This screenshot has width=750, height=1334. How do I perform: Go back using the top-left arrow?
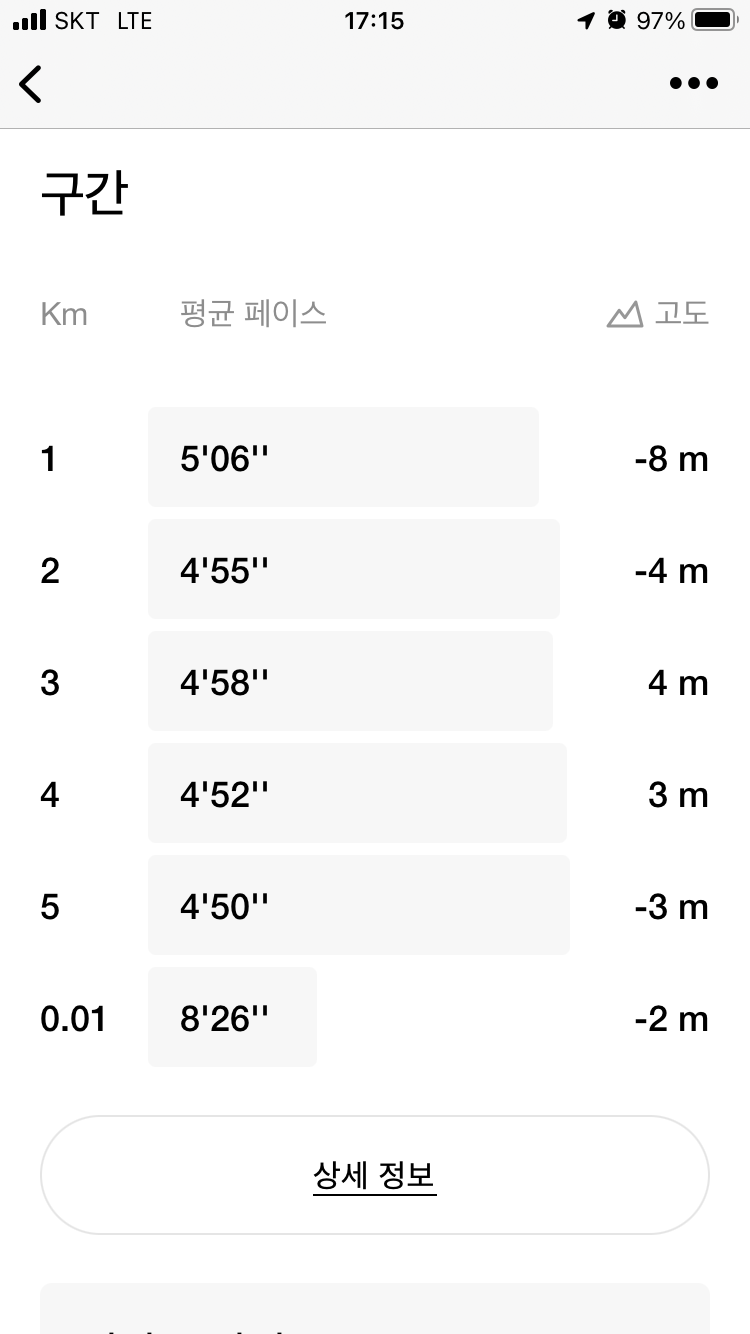(x=31, y=84)
